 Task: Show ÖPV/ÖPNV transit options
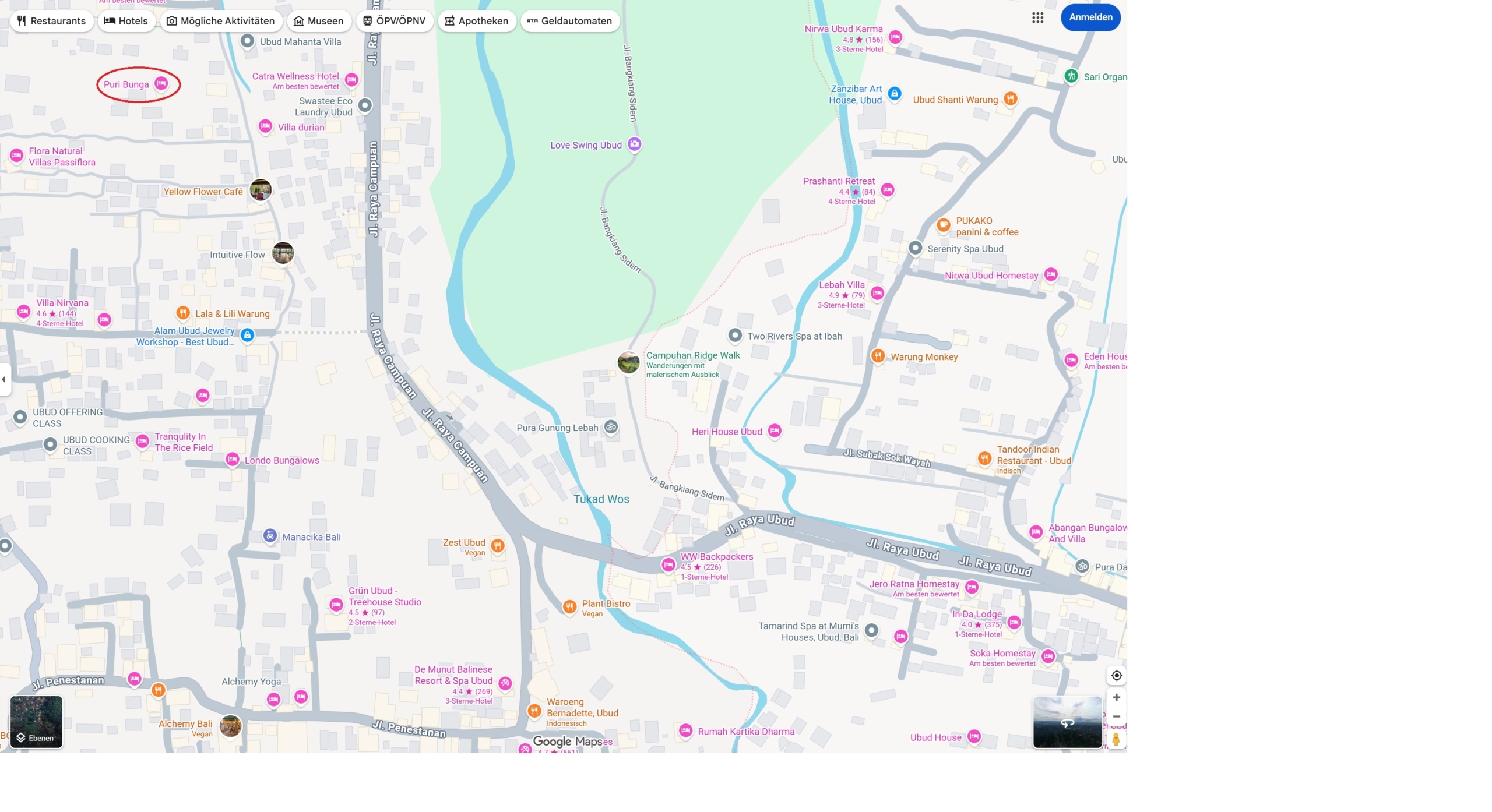(x=394, y=21)
